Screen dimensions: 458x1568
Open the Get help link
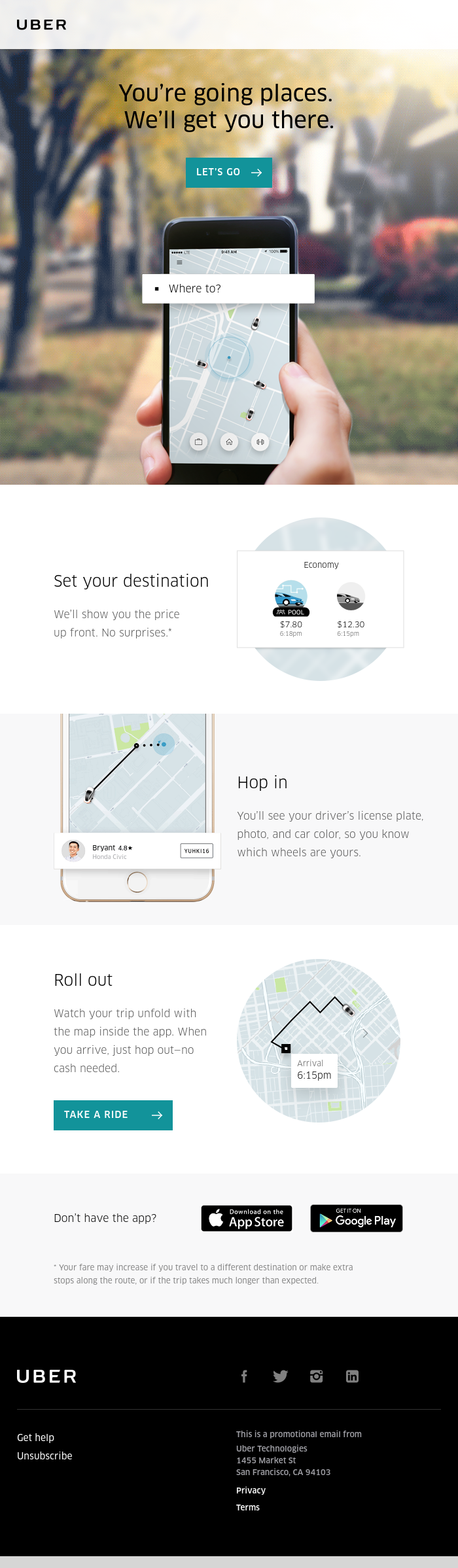pos(36,1437)
